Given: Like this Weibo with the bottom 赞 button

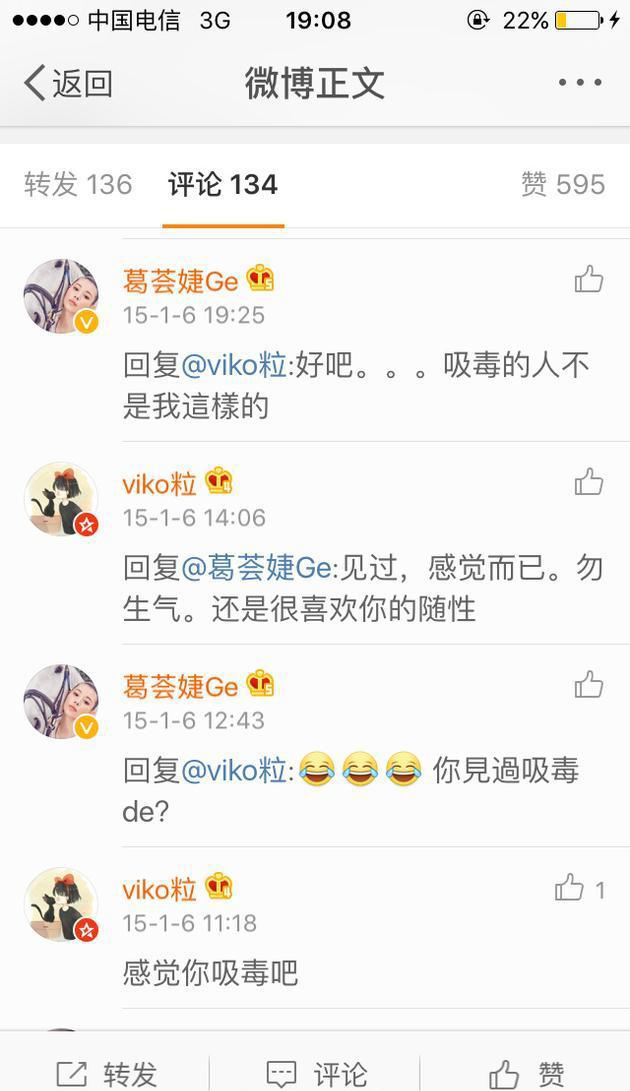Looking at the screenshot, I should pyautogui.click(x=526, y=1074).
